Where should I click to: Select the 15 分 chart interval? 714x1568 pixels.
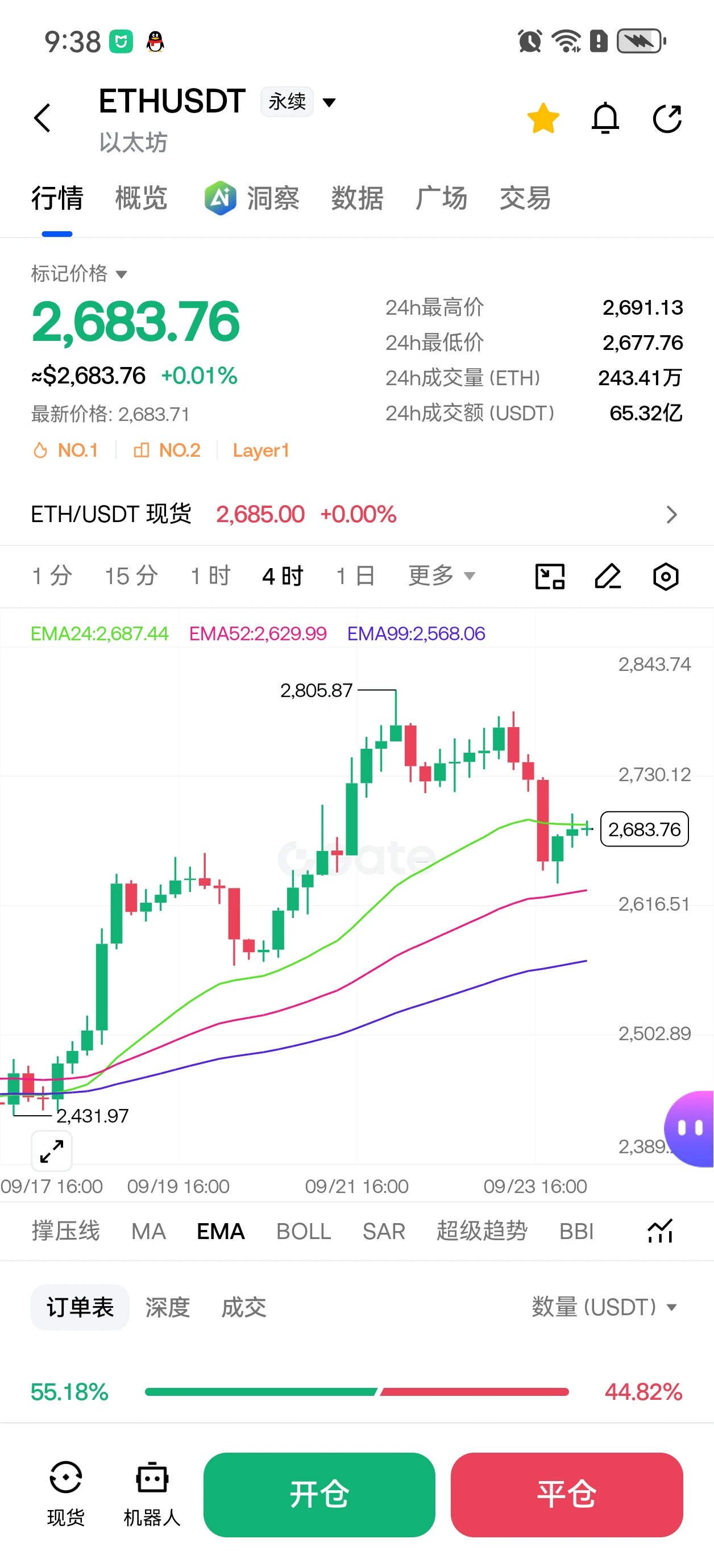coord(131,576)
